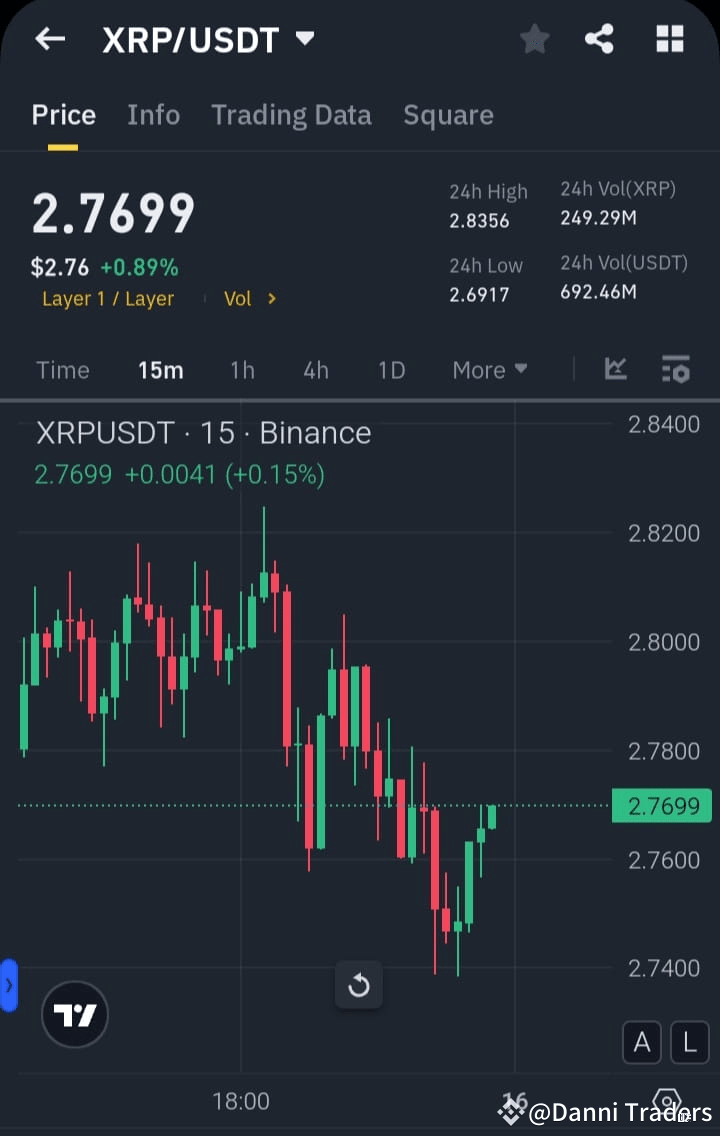
Task: Open the Square tab
Action: [448, 114]
